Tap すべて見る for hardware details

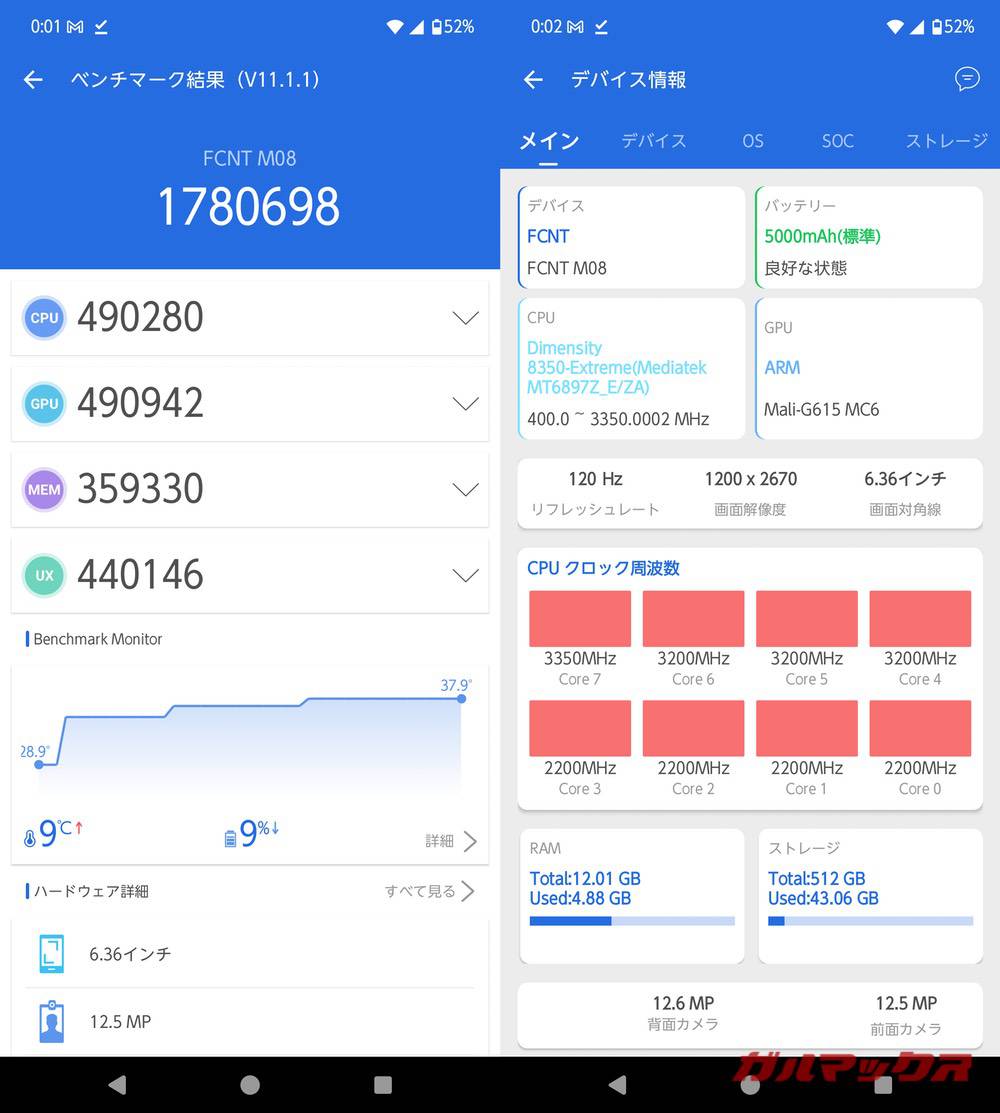click(430, 891)
